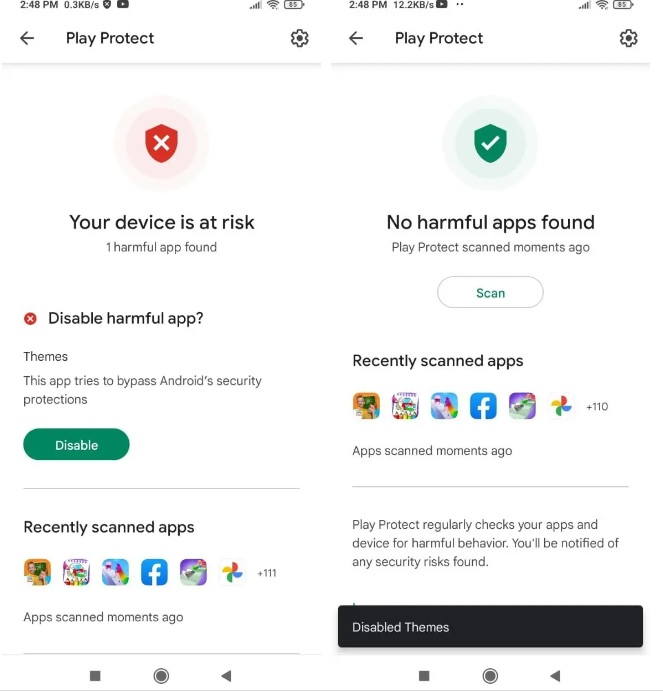Go back from the 'device is at risk' screen

click(x=27, y=38)
